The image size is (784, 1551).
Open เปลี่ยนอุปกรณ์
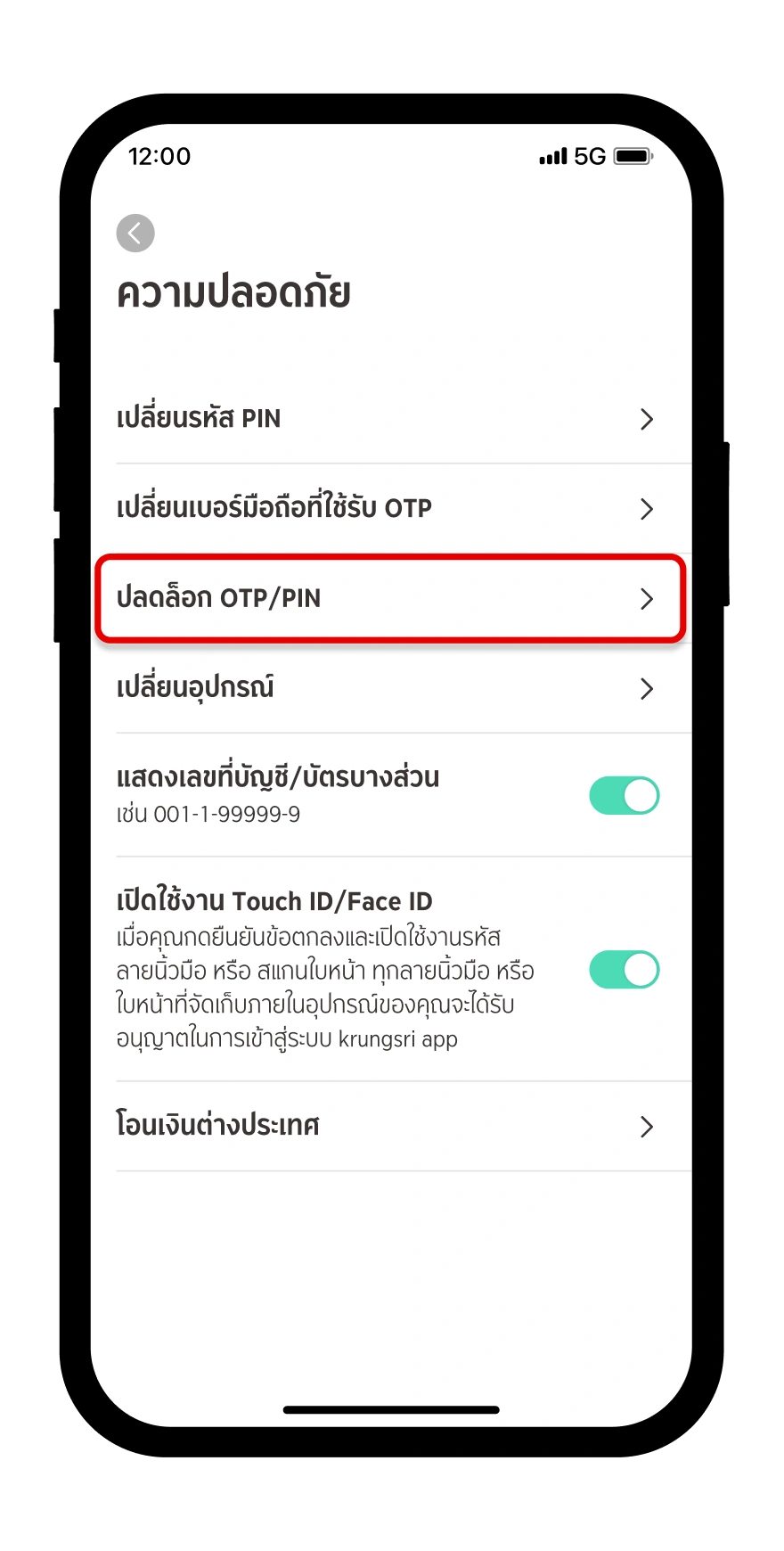point(391,688)
